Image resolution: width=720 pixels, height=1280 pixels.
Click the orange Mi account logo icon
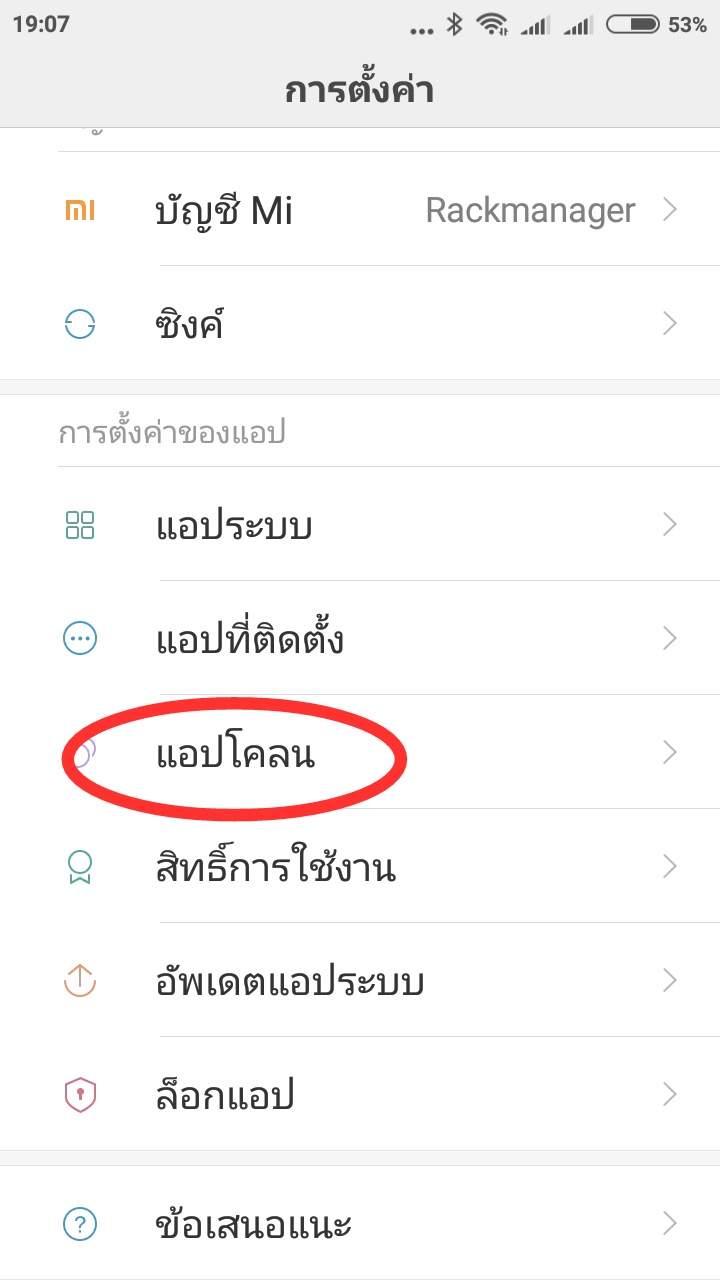[80, 210]
